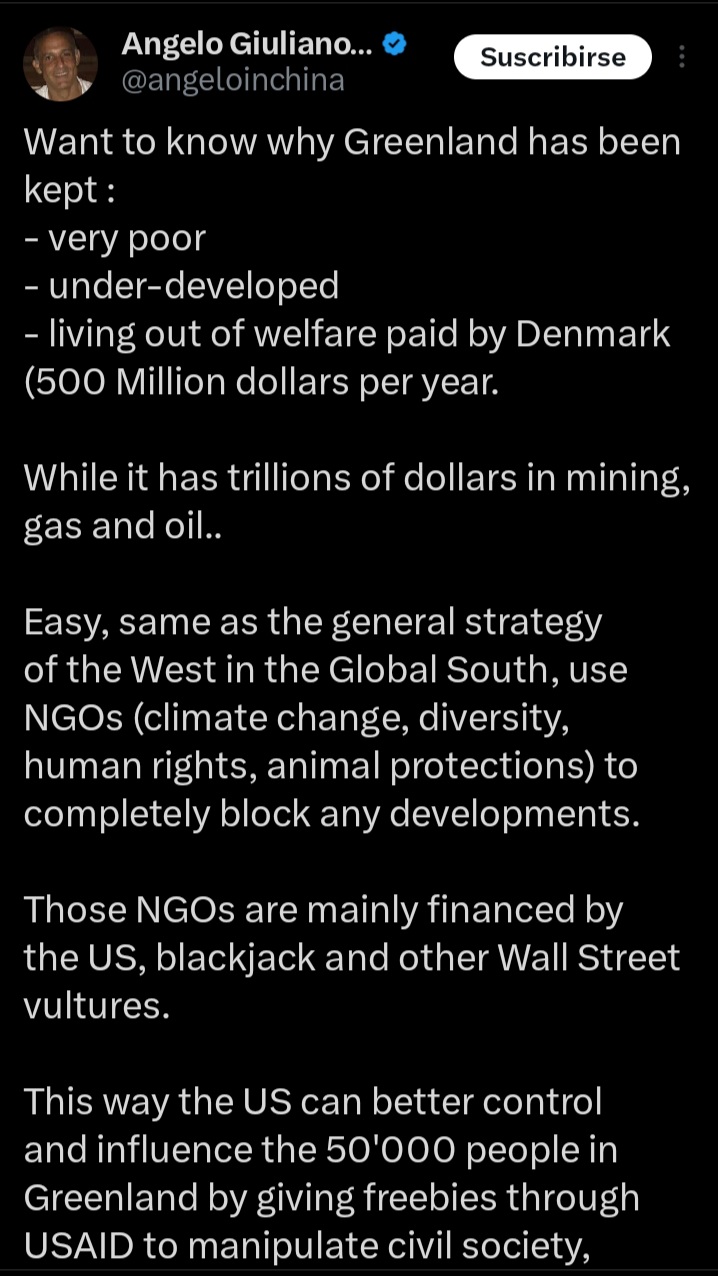Tap the Suscribirse button

552,57
